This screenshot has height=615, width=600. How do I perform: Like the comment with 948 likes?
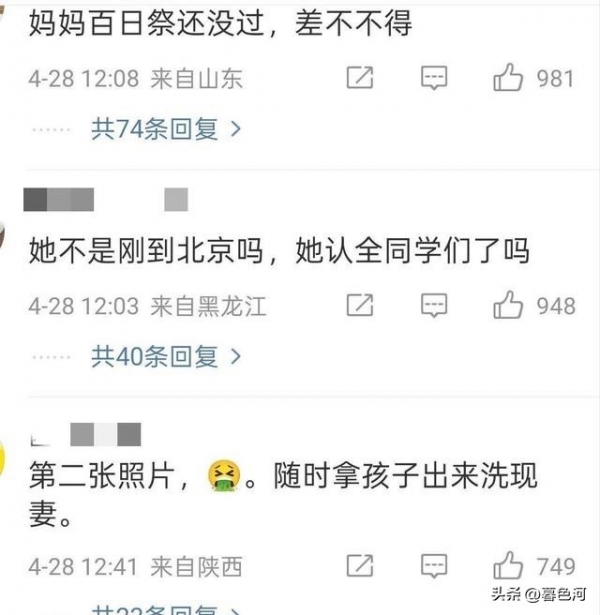508,304
